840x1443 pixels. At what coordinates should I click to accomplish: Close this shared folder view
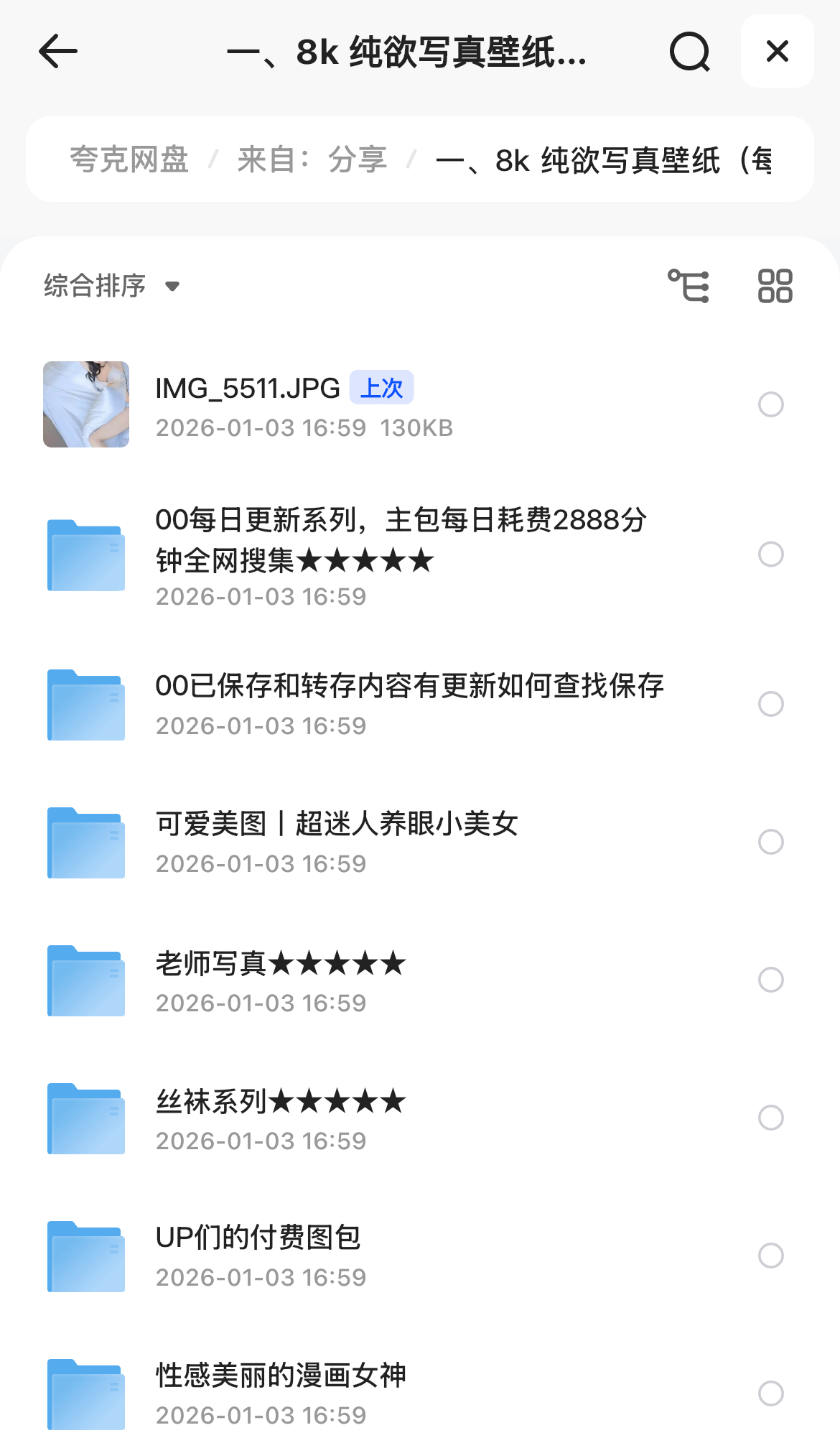(x=777, y=52)
